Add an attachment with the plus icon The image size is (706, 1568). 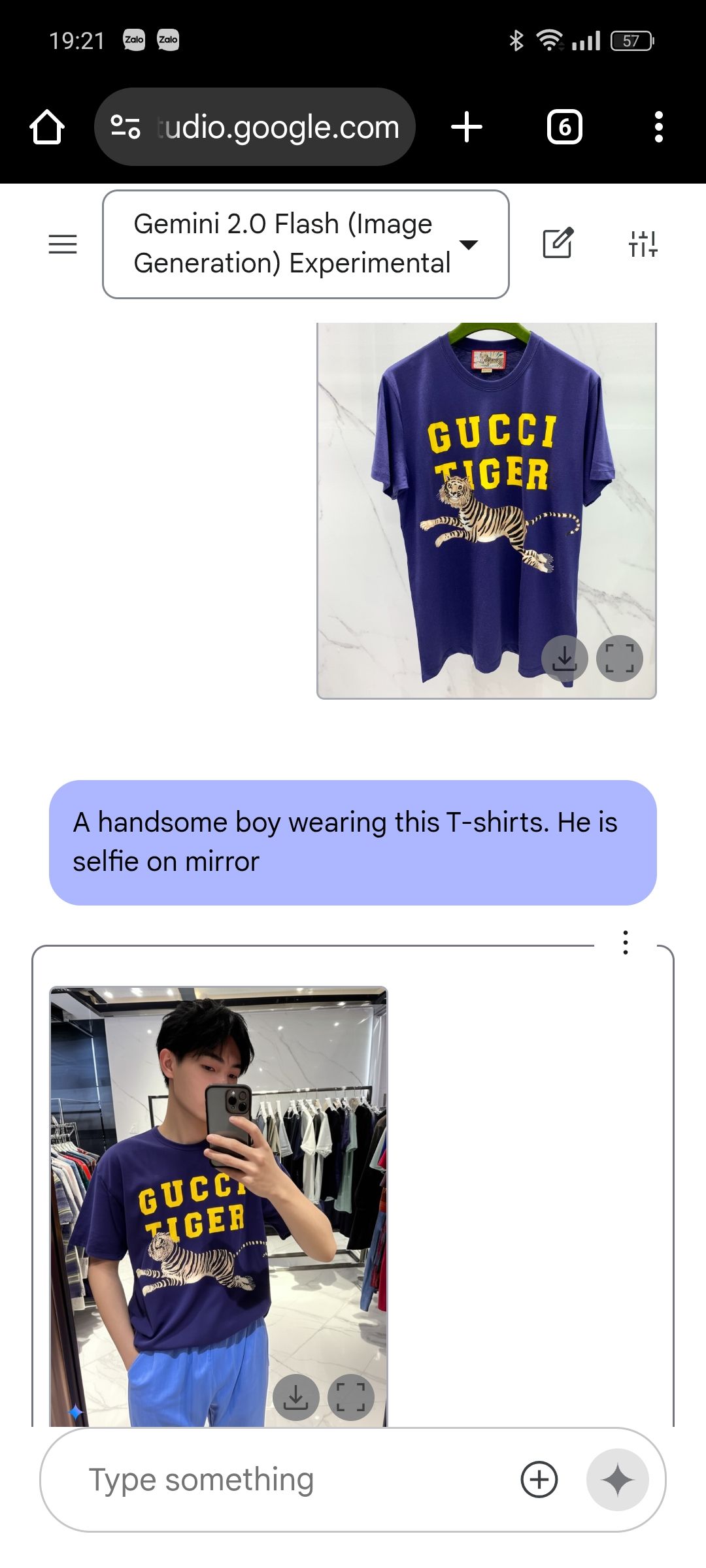pyautogui.click(x=539, y=1480)
